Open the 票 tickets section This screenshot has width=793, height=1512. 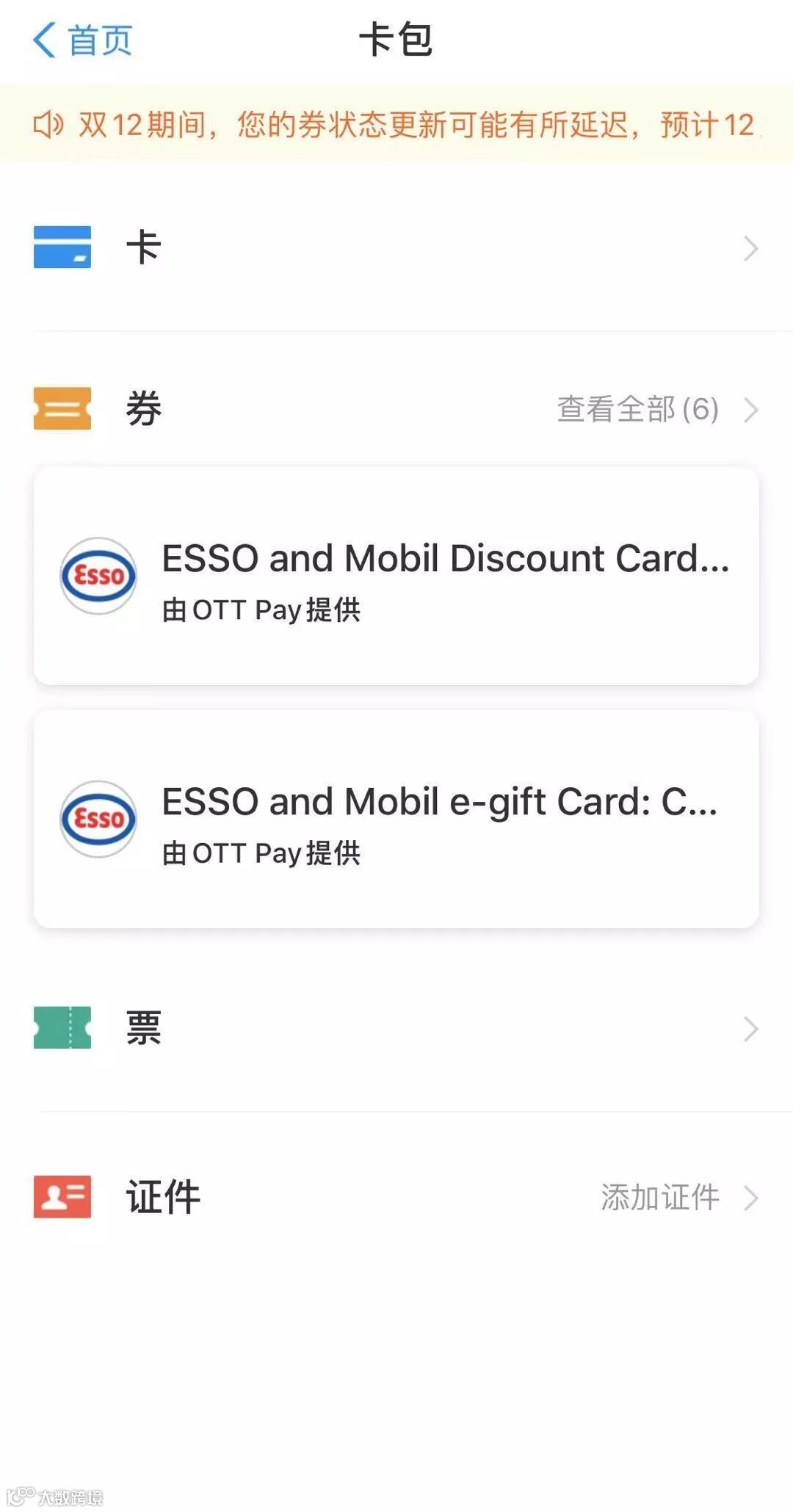[x=396, y=1028]
